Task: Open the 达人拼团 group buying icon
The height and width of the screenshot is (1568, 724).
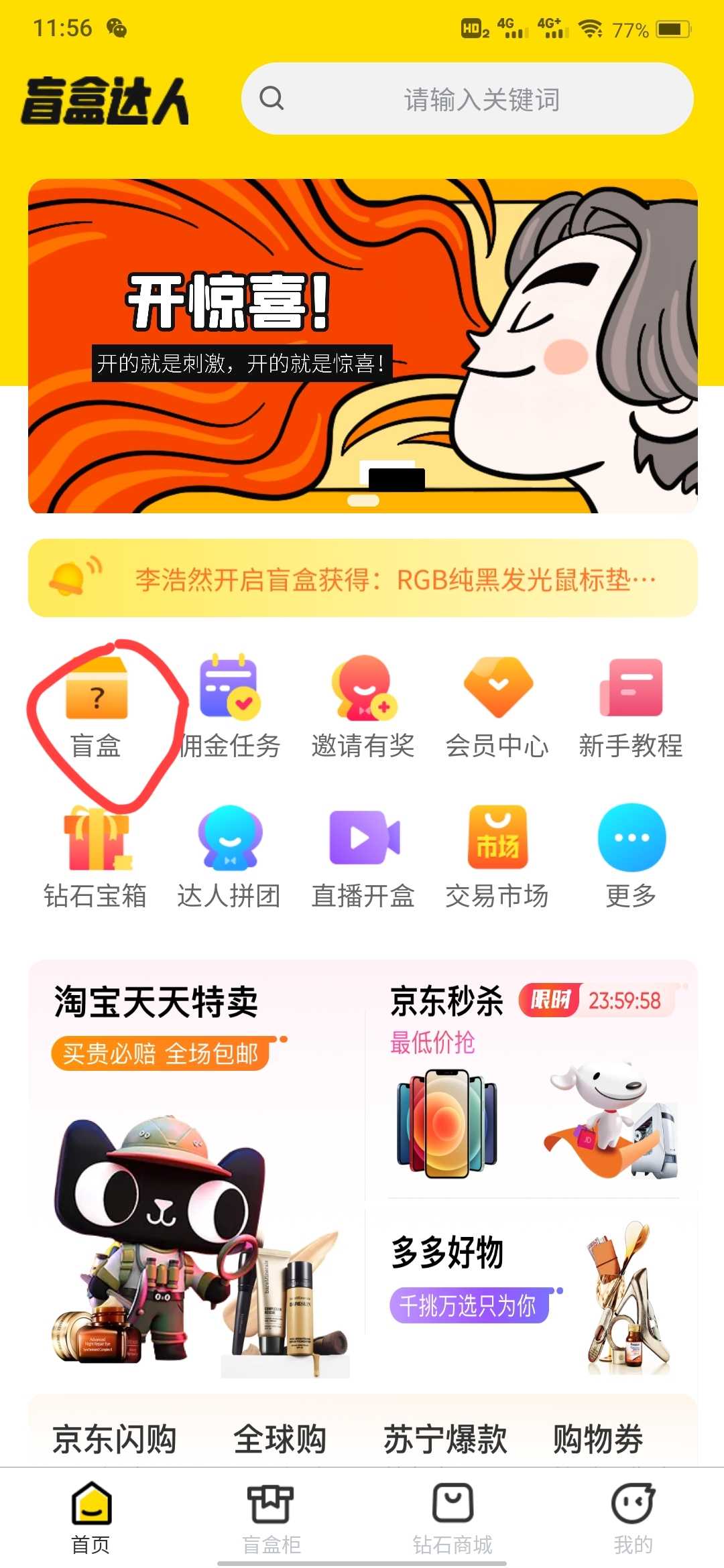Action: 230,844
